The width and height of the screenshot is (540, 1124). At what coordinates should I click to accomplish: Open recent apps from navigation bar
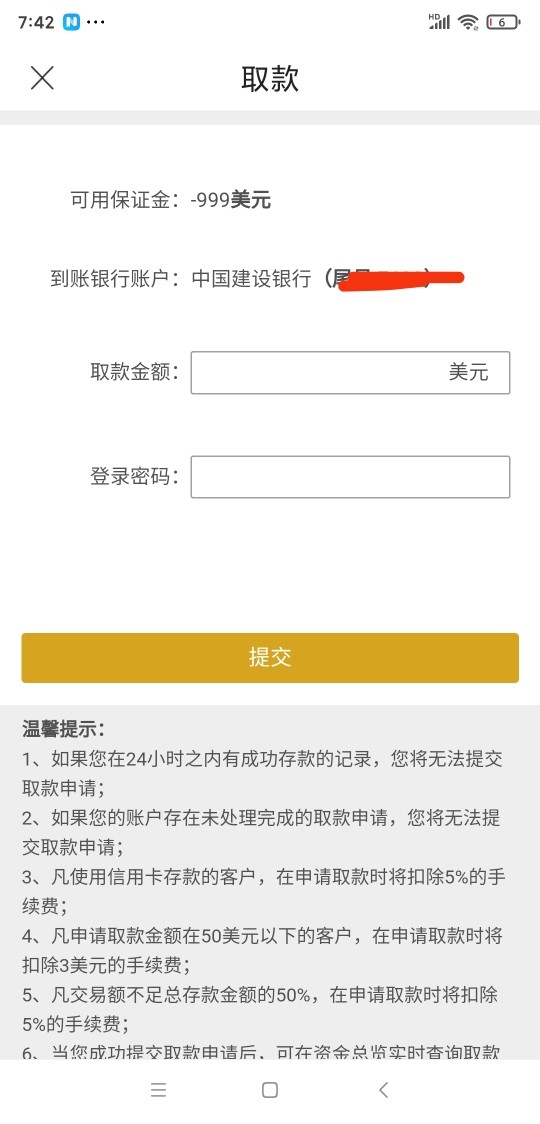pos(158,1090)
